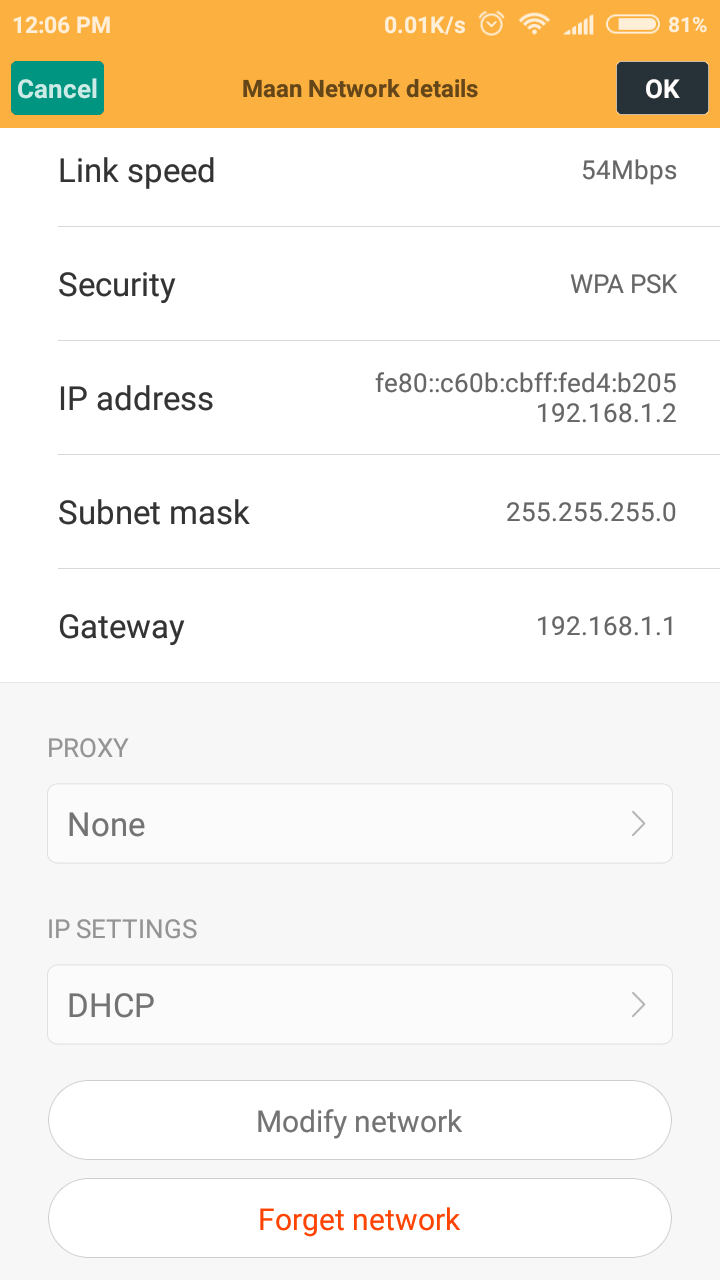Image resolution: width=720 pixels, height=1280 pixels.
Task: Tap the battery level indicator bar
Action: click(x=634, y=23)
